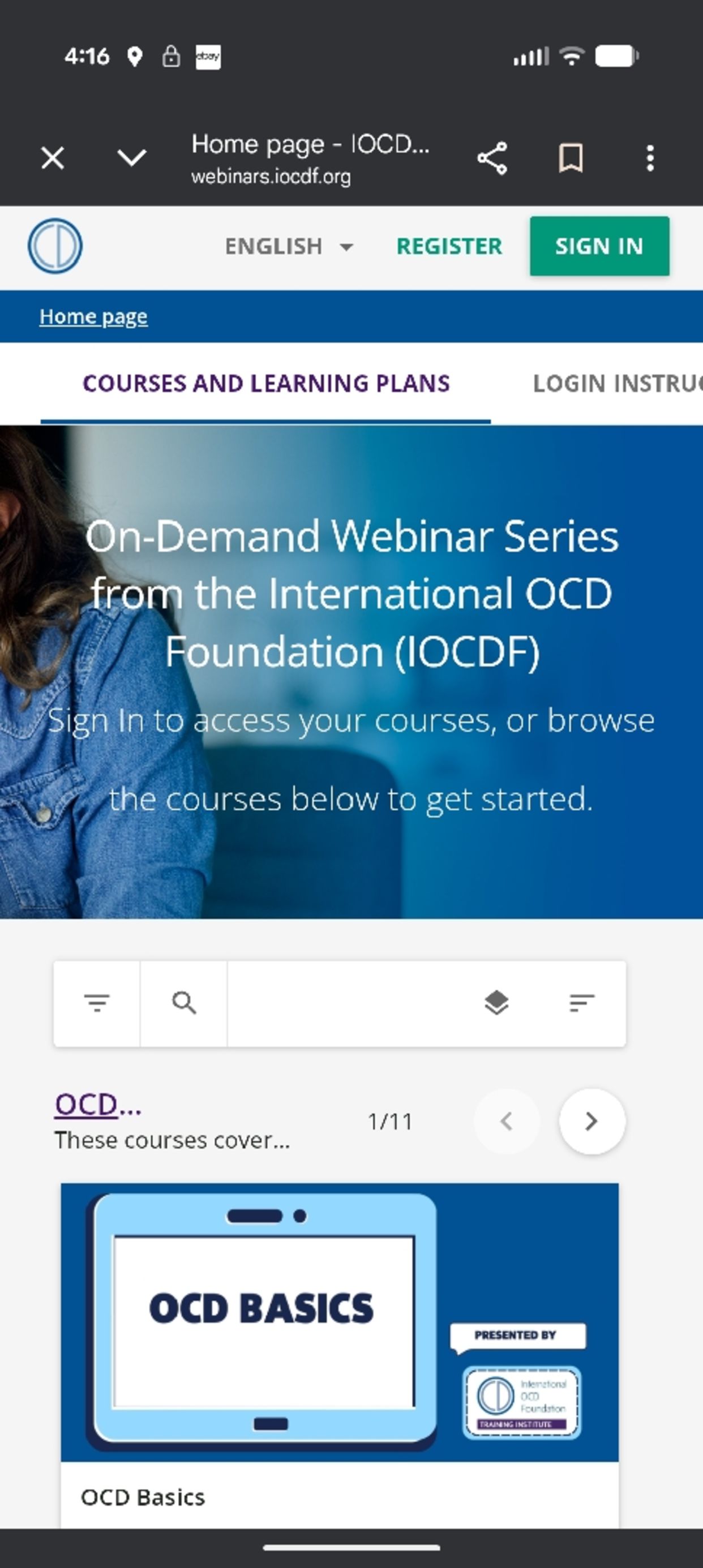Share this webinars page
The width and height of the screenshot is (703, 1568).
click(x=492, y=158)
